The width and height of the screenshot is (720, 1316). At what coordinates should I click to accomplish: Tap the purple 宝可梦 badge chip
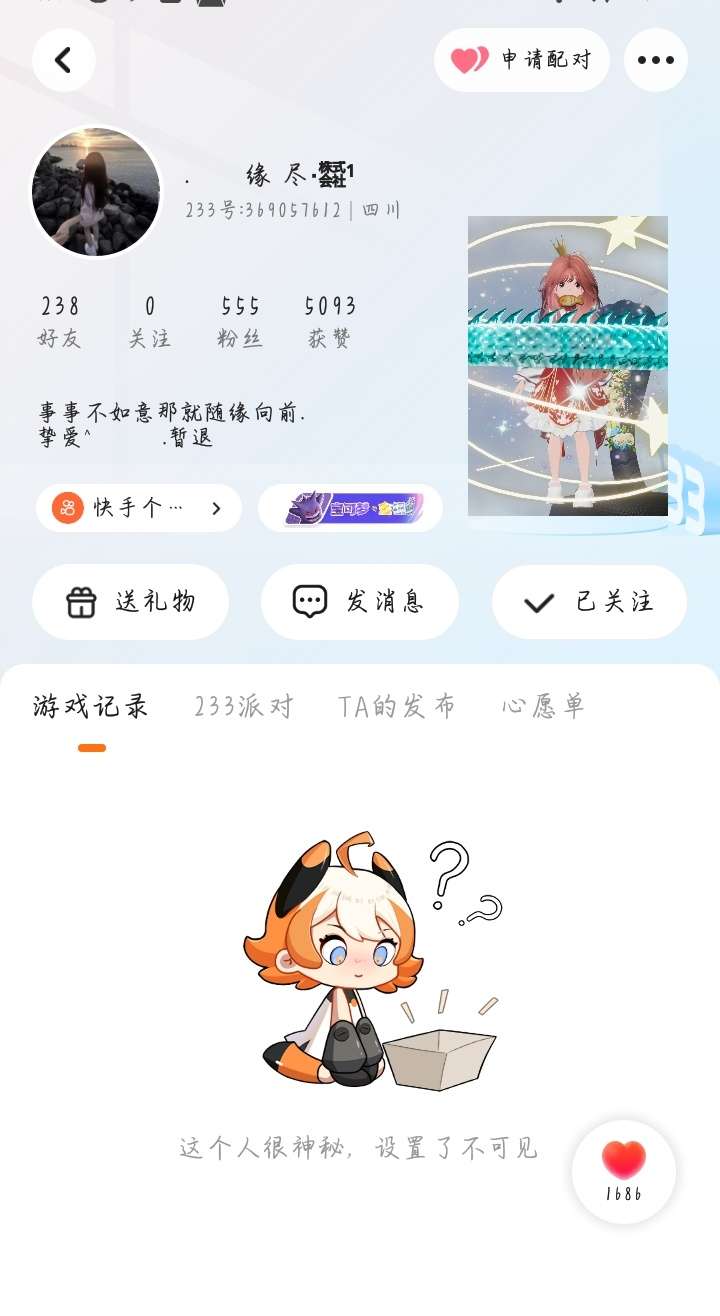[x=350, y=508]
